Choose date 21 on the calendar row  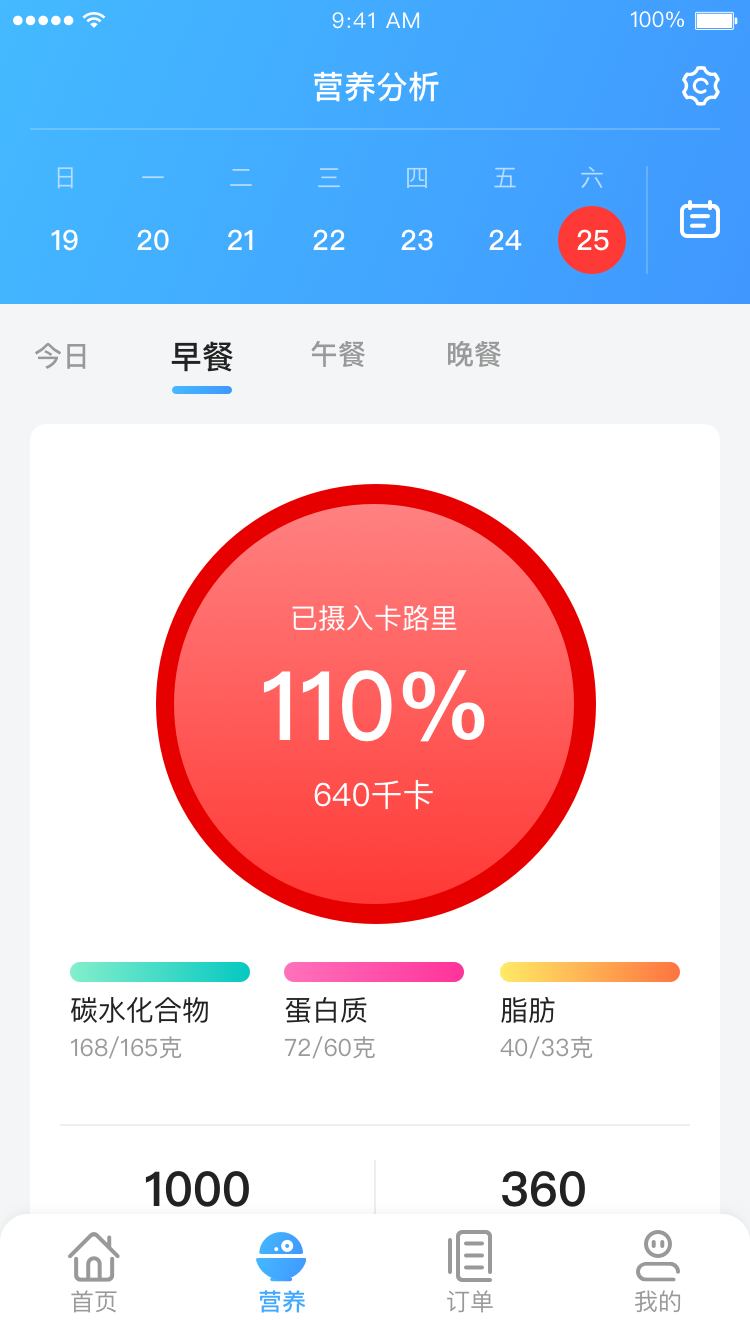click(x=241, y=240)
